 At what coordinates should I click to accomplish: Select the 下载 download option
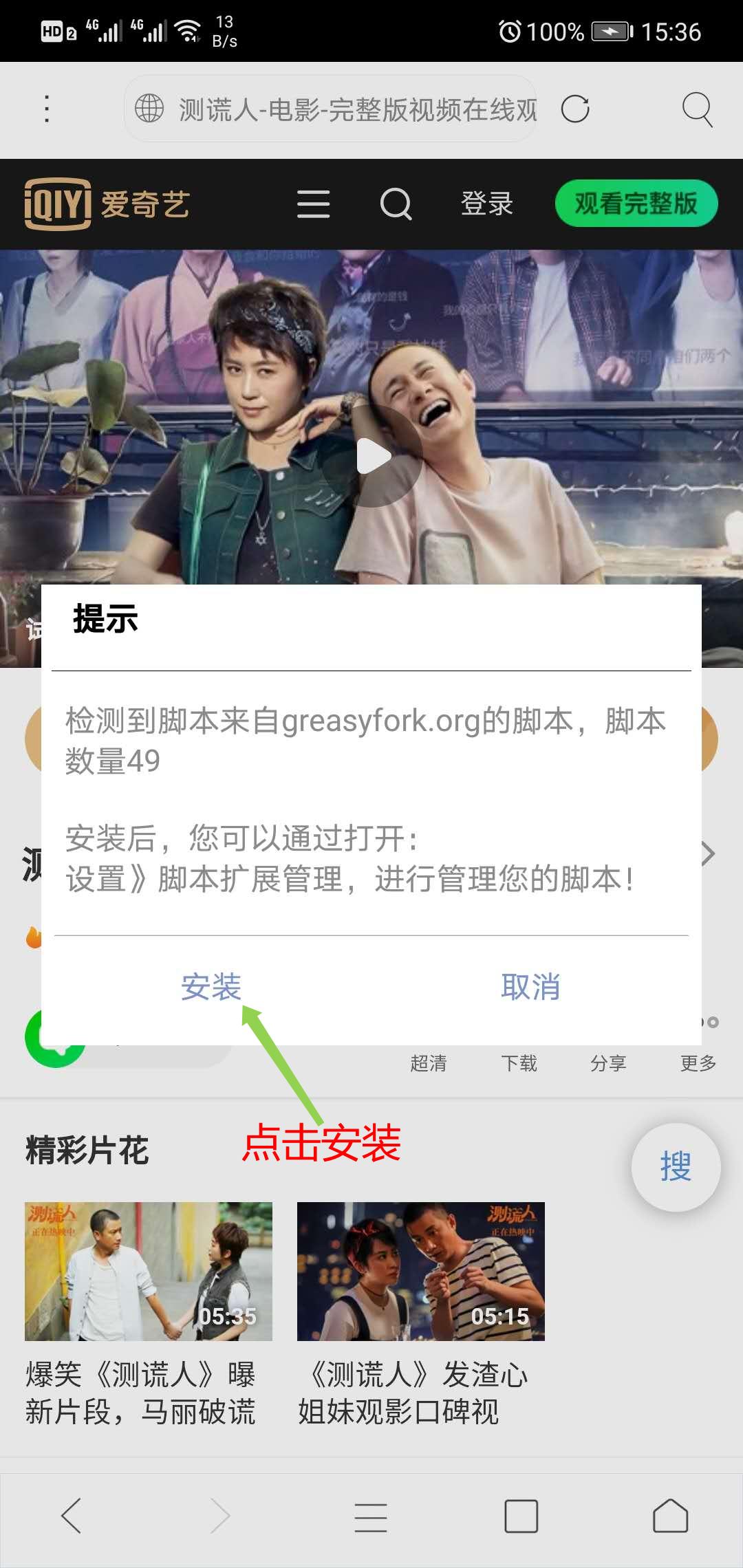point(520,1063)
